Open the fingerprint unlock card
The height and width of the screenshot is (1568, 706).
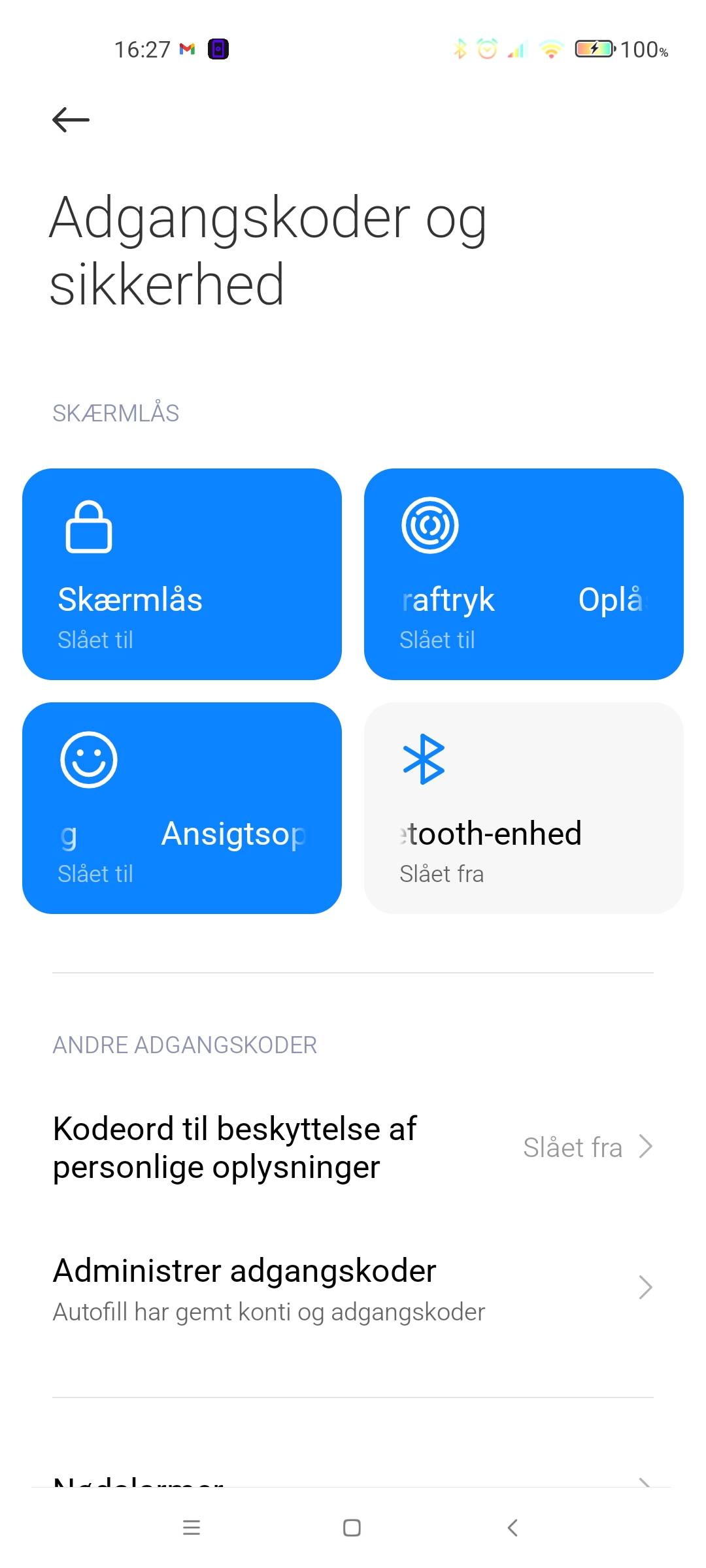click(524, 574)
